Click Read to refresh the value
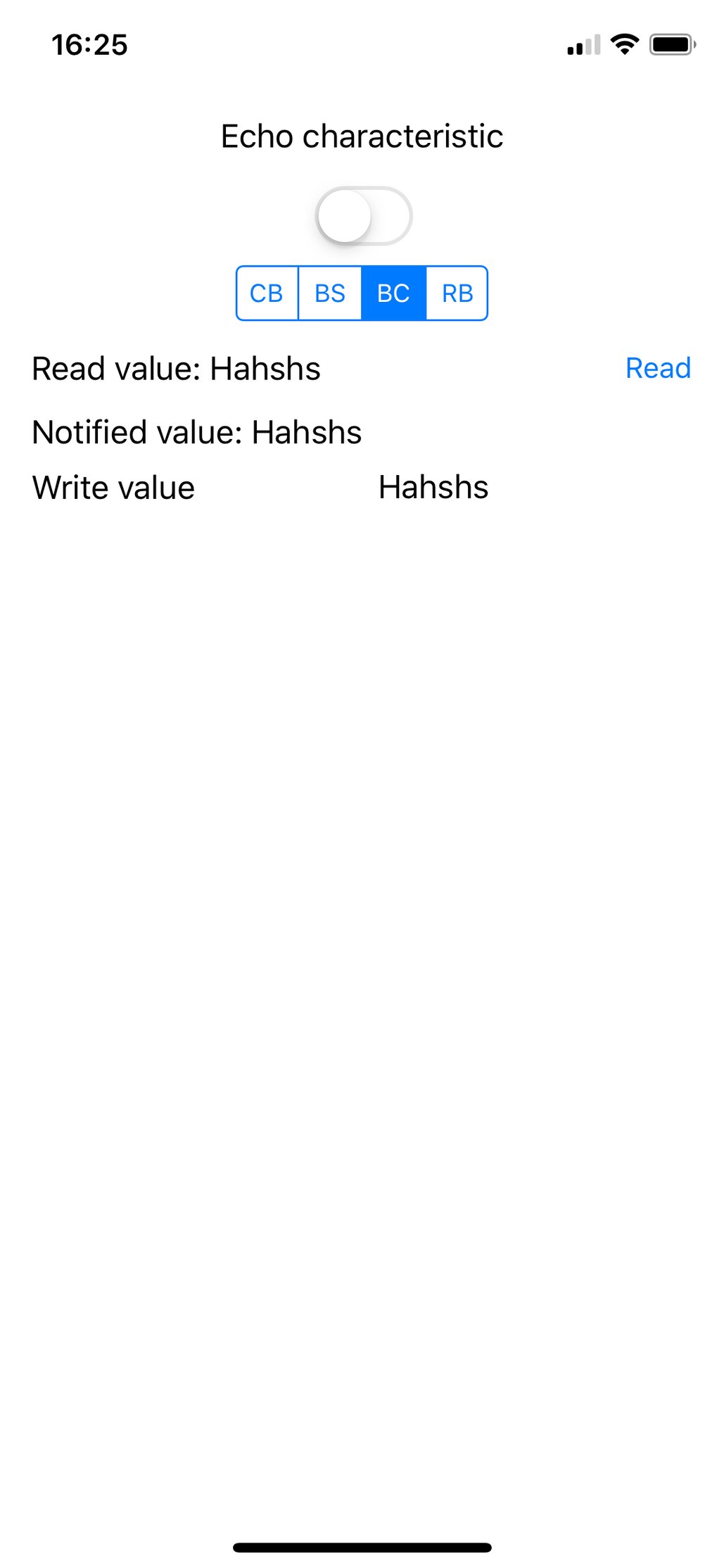 [659, 368]
